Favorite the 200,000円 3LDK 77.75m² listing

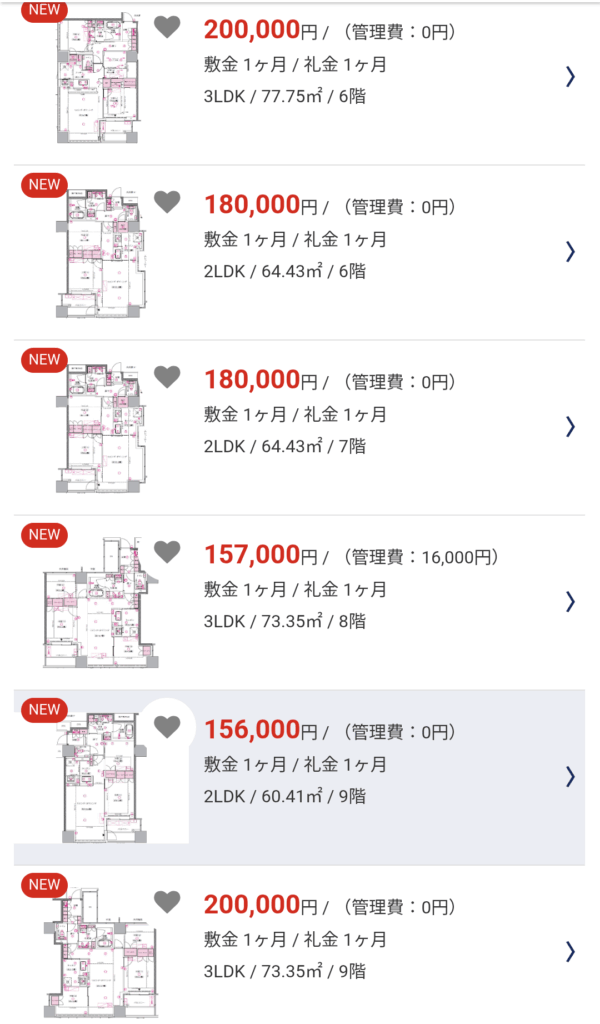(168, 28)
